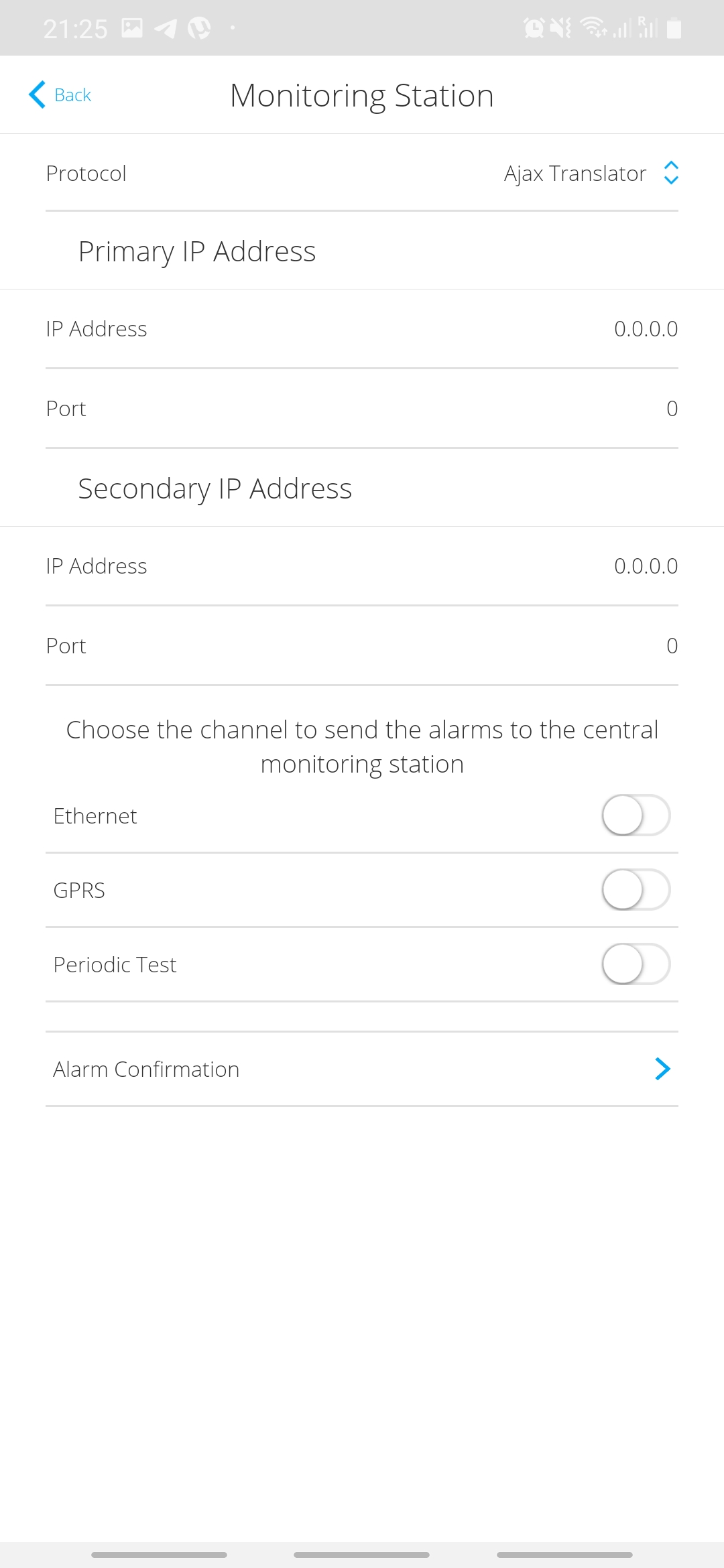Screen dimensions: 724x1568
Task: Open Alarm Confirmation settings
Action: point(362,1069)
